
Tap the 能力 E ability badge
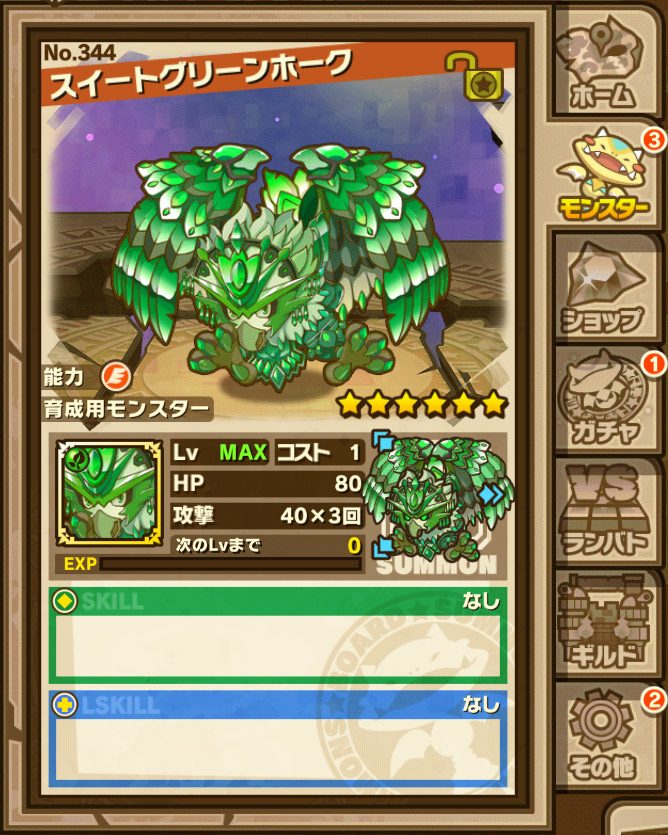point(113,377)
